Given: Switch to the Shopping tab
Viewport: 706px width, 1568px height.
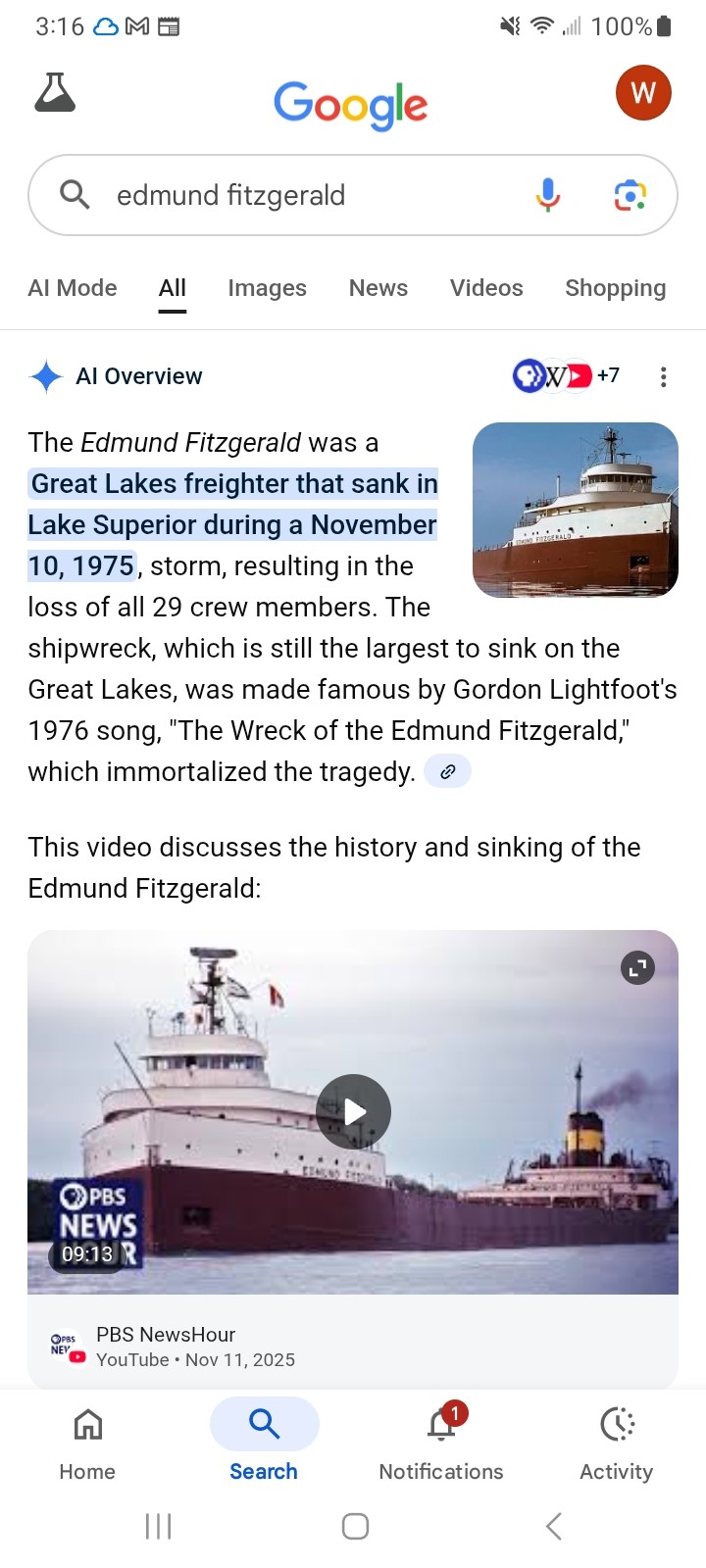Looking at the screenshot, I should pyautogui.click(x=615, y=288).
